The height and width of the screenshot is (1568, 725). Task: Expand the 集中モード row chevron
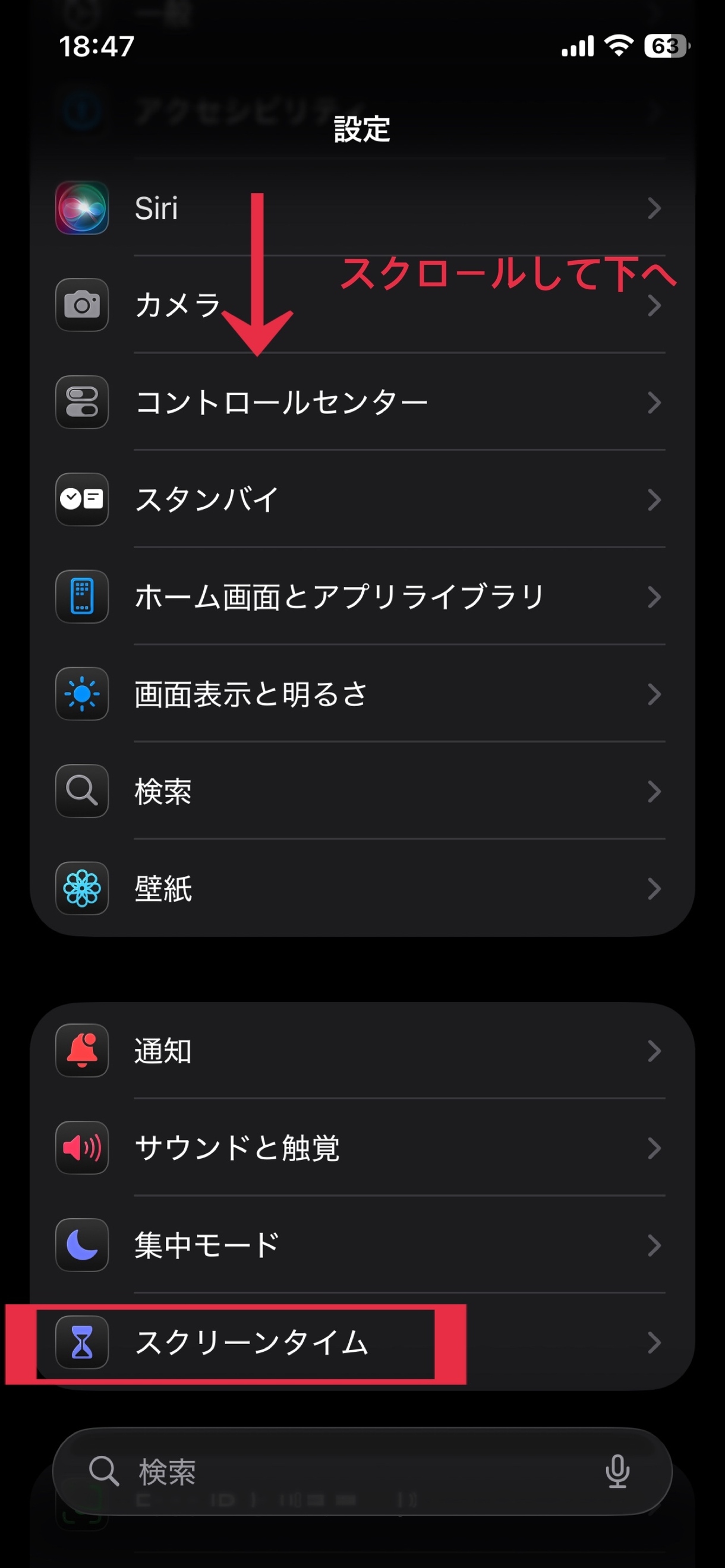655,1246
